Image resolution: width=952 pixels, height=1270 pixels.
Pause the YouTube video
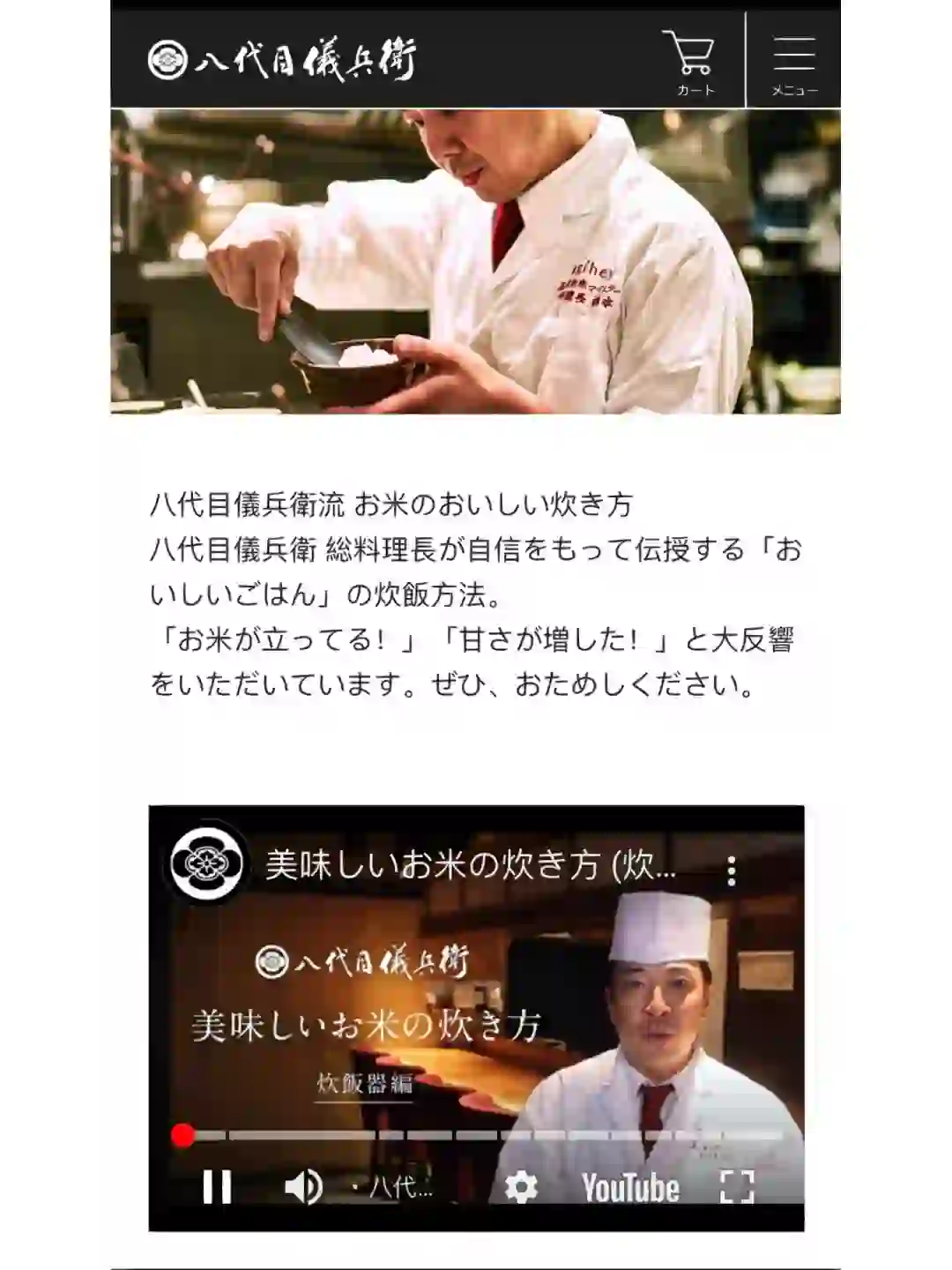pos(217,1186)
